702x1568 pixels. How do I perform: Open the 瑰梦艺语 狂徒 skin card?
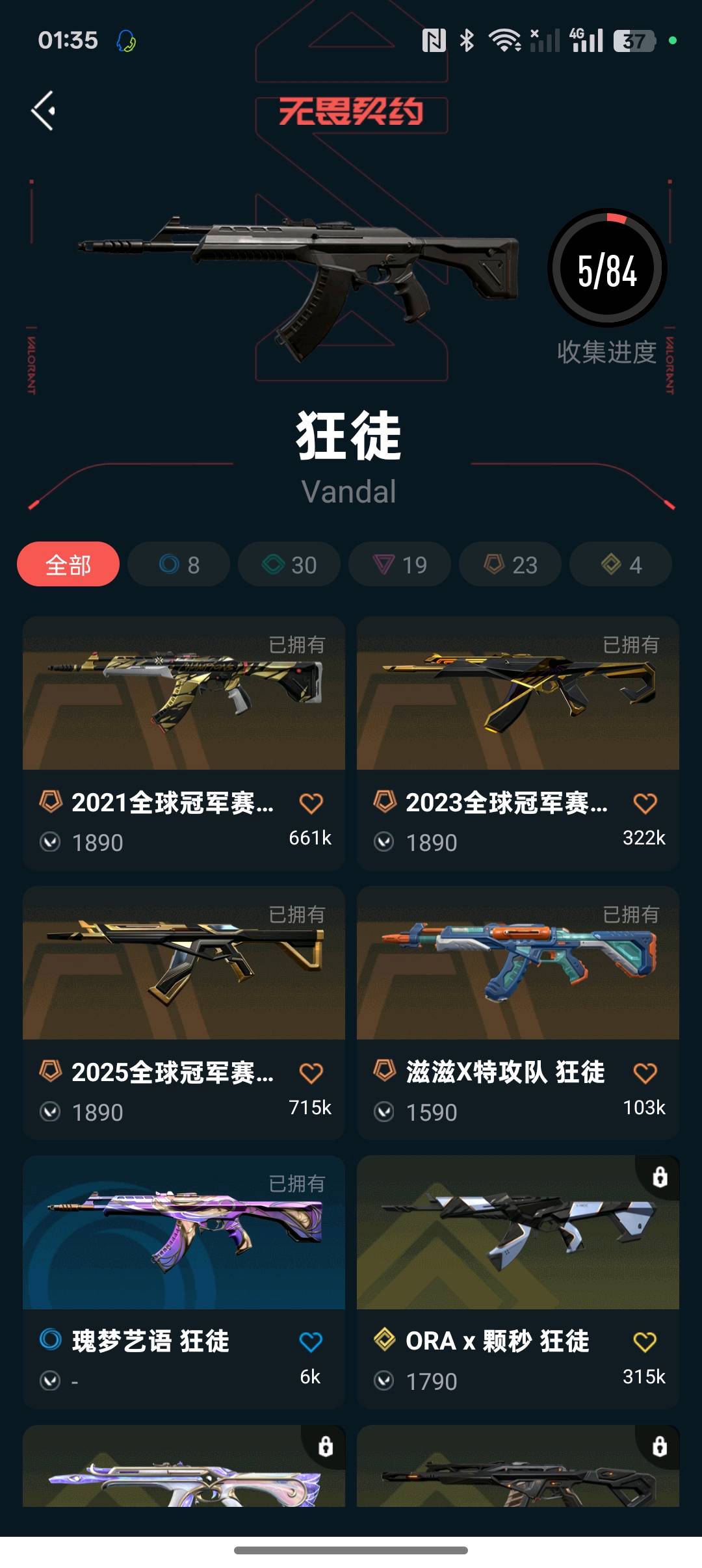coord(183,1233)
